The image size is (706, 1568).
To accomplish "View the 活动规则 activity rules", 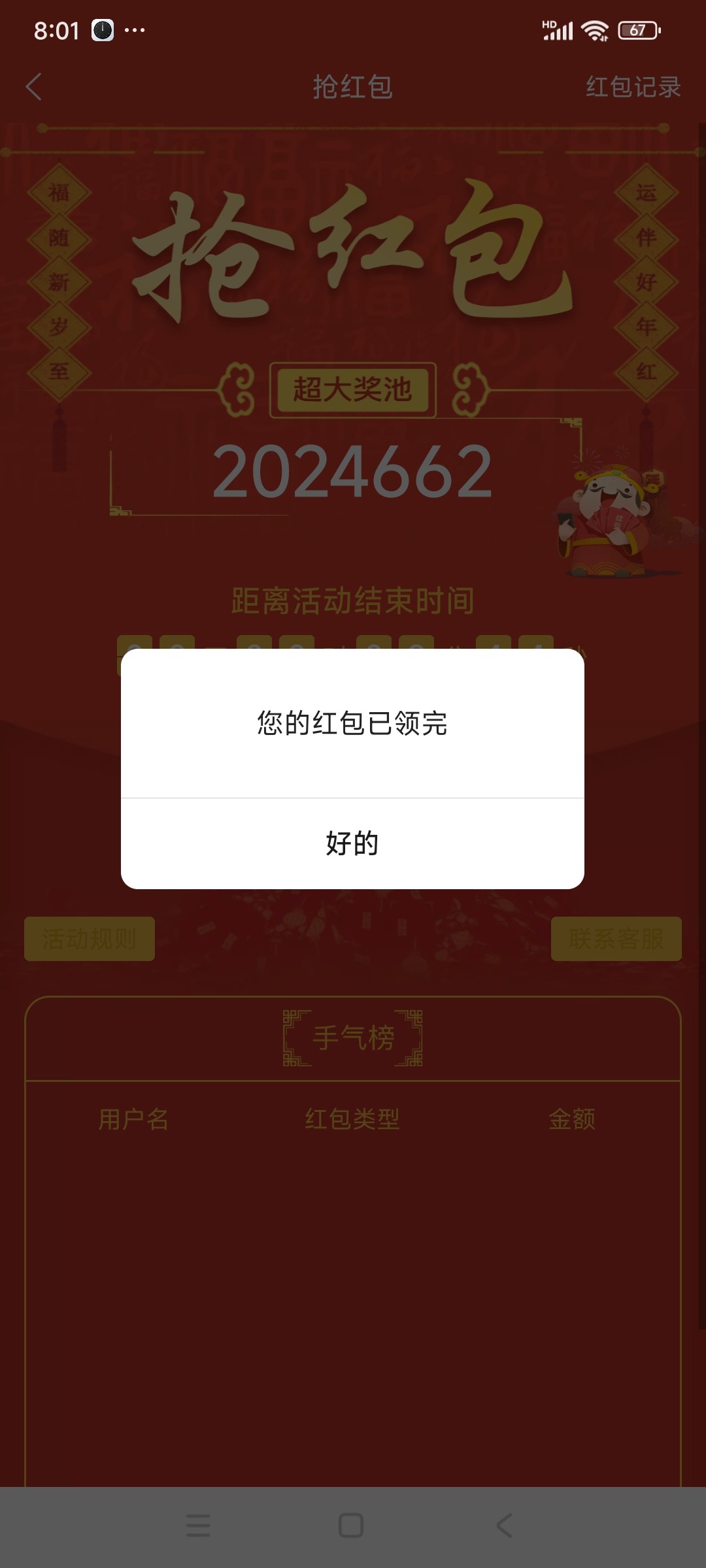I will [90, 939].
